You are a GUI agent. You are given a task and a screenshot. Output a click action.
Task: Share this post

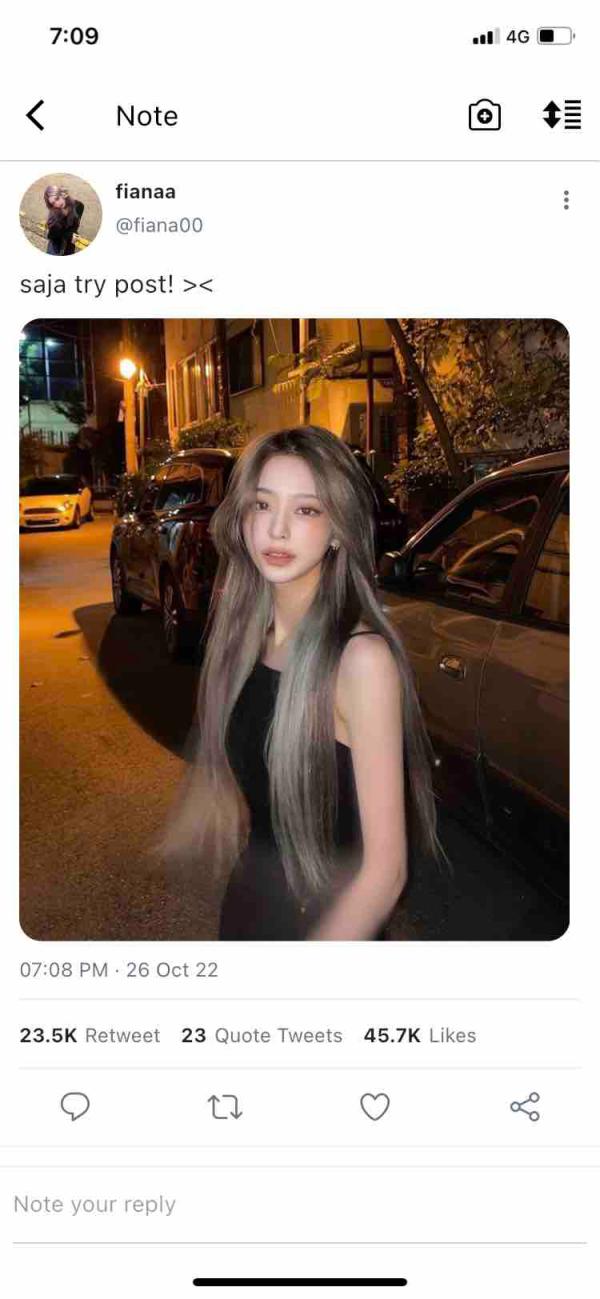click(525, 1107)
